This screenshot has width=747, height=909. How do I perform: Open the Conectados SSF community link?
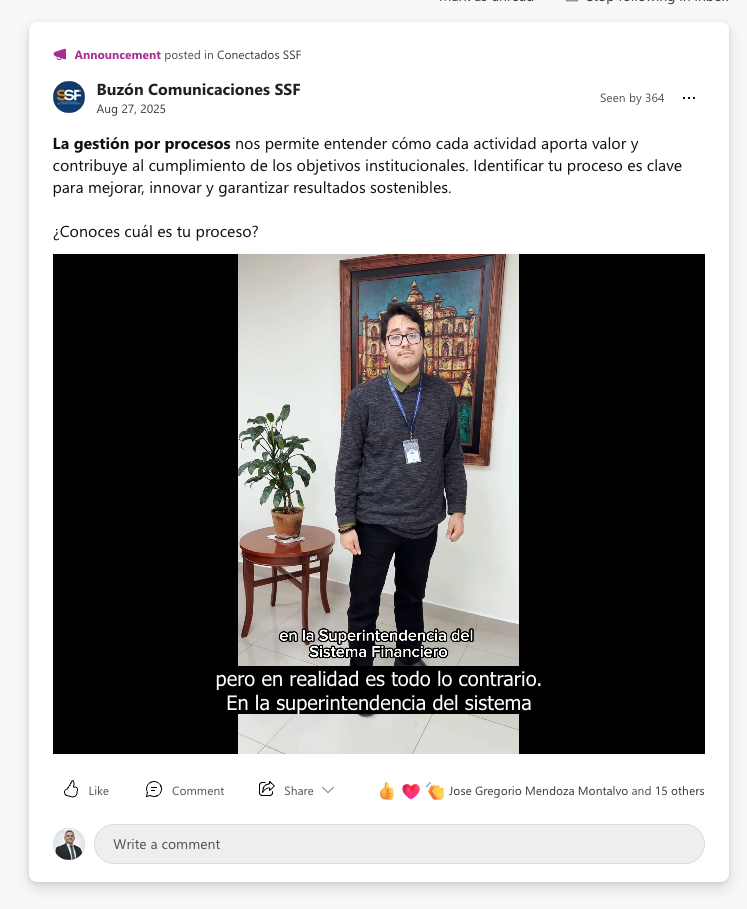coord(259,55)
